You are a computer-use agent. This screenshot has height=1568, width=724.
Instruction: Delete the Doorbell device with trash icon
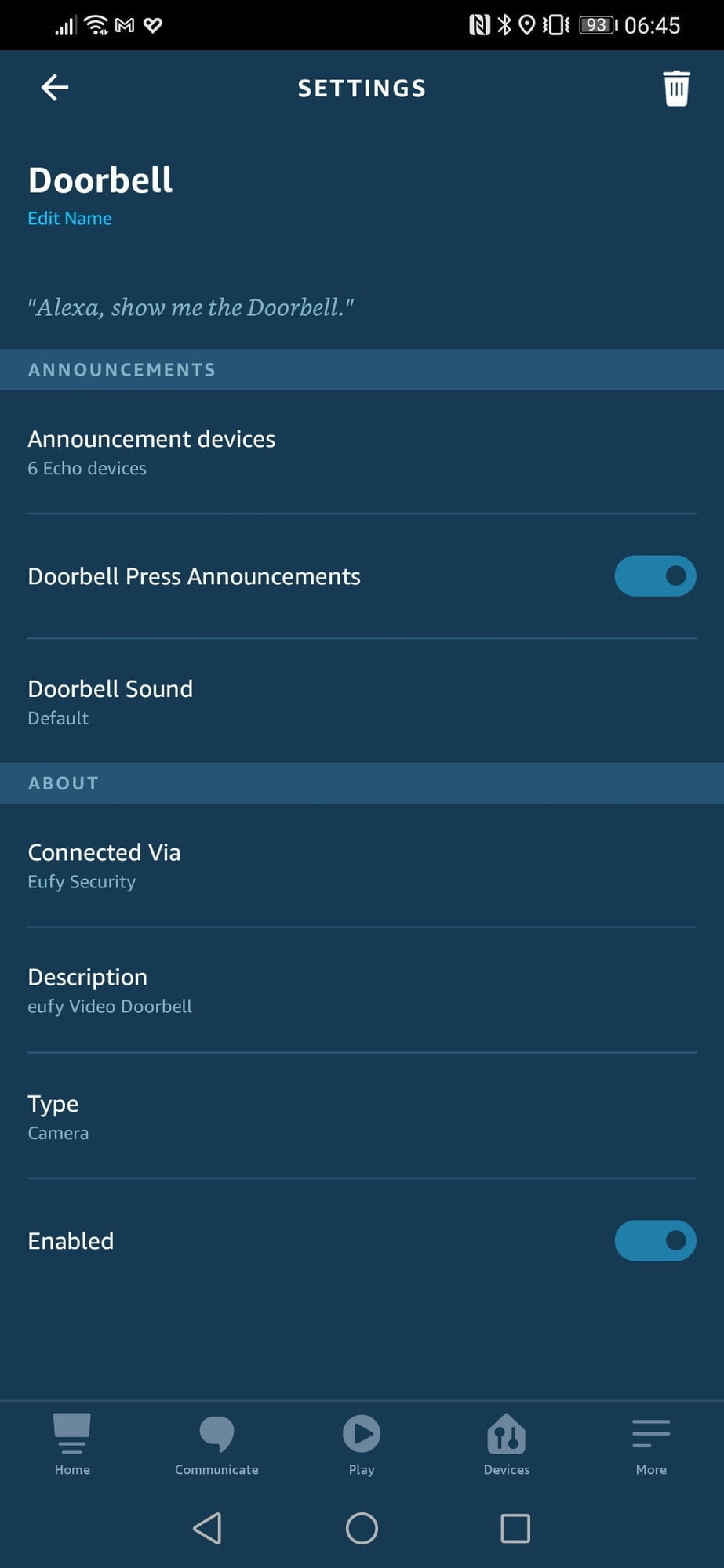(x=675, y=88)
